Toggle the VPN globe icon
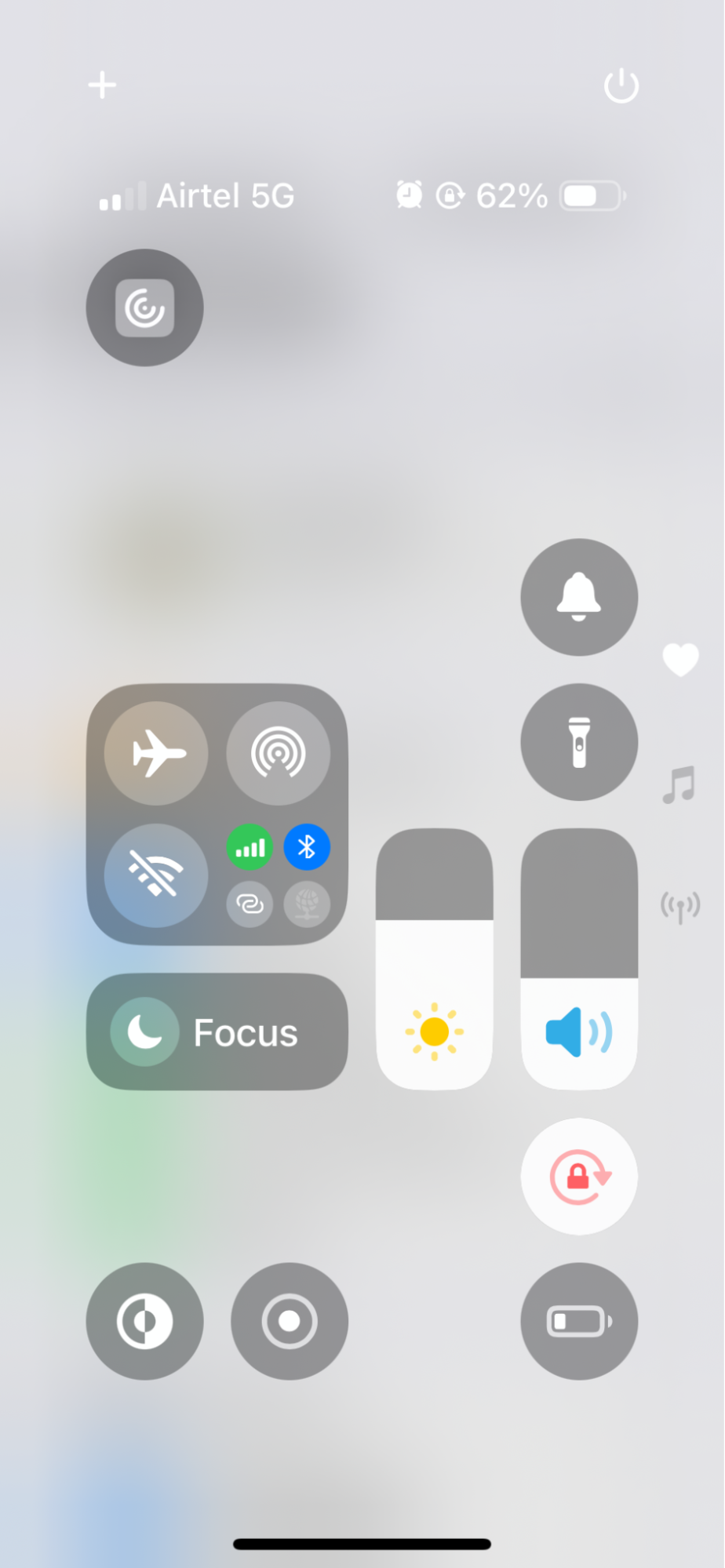Viewport: 725px width, 1568px height. (x=307, y=904)
